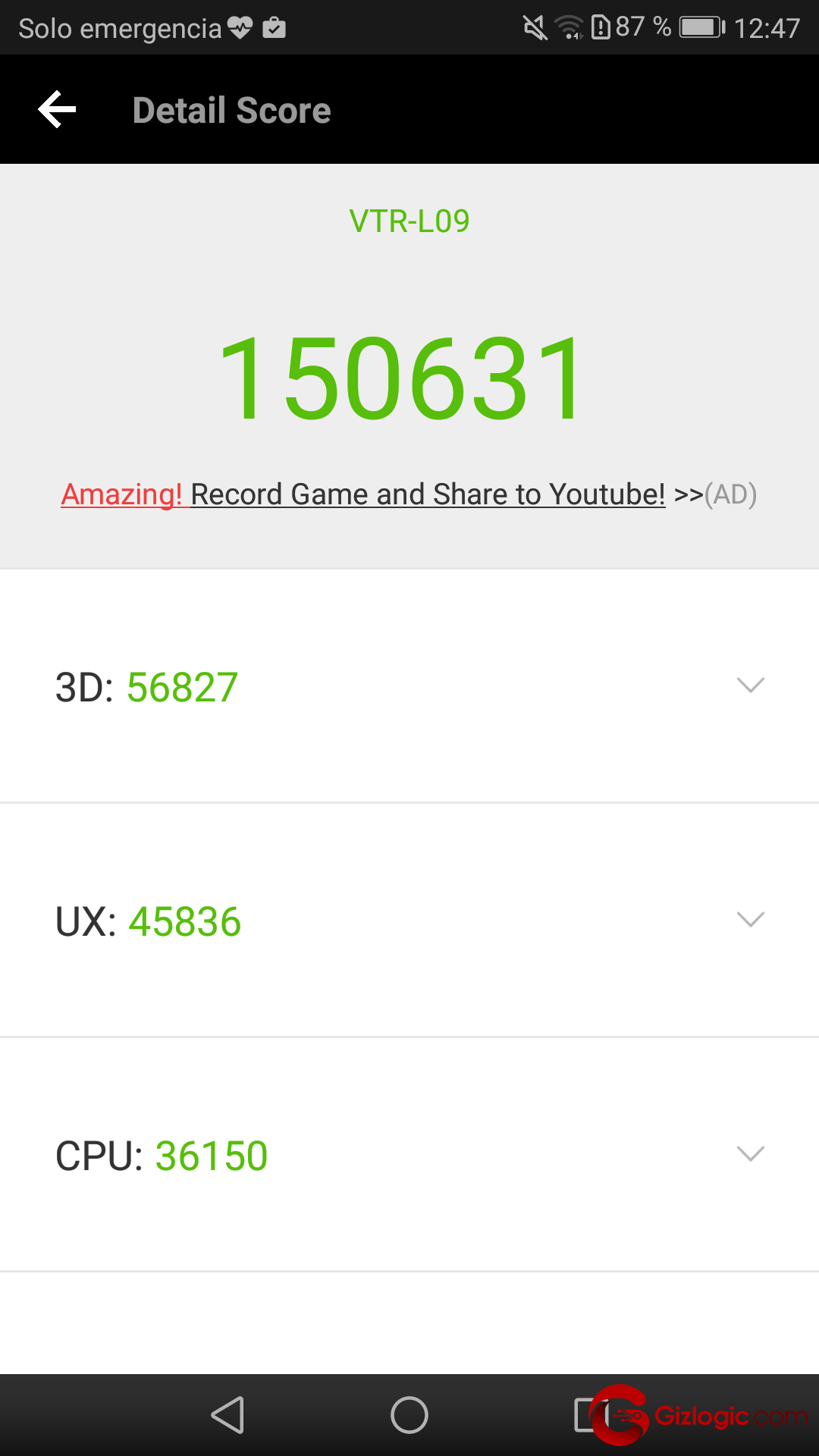Expand the 3D score details
The image size is (819, 1456).
point(409,686)
